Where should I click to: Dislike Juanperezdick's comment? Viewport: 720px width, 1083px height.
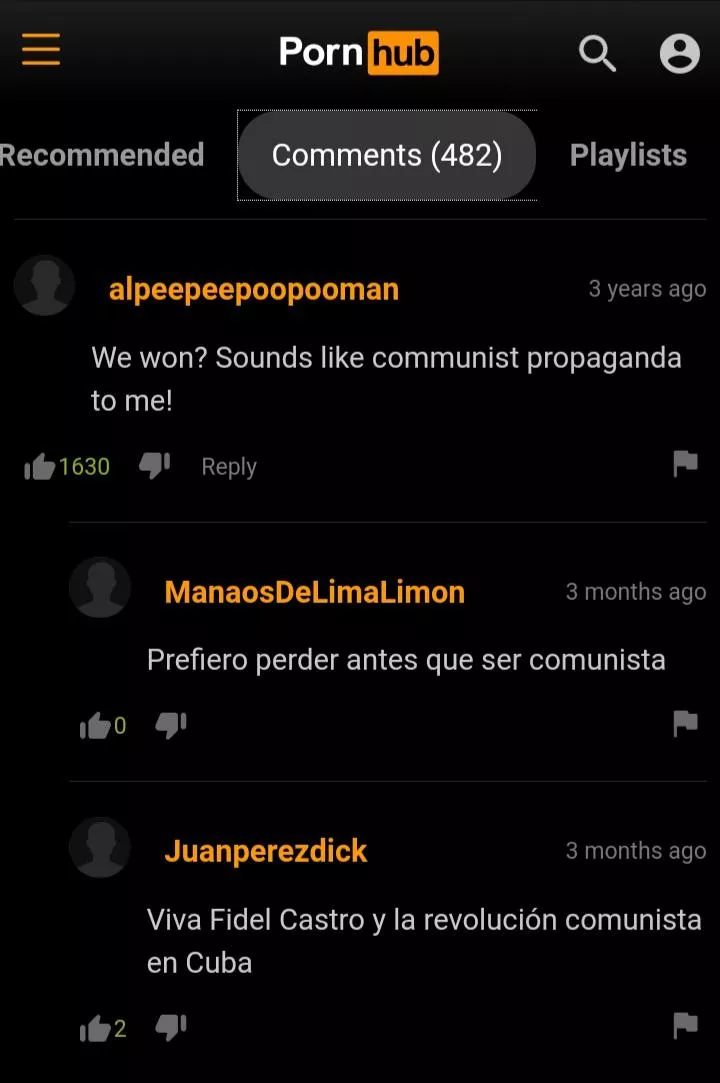click(x=171, y=1027)
